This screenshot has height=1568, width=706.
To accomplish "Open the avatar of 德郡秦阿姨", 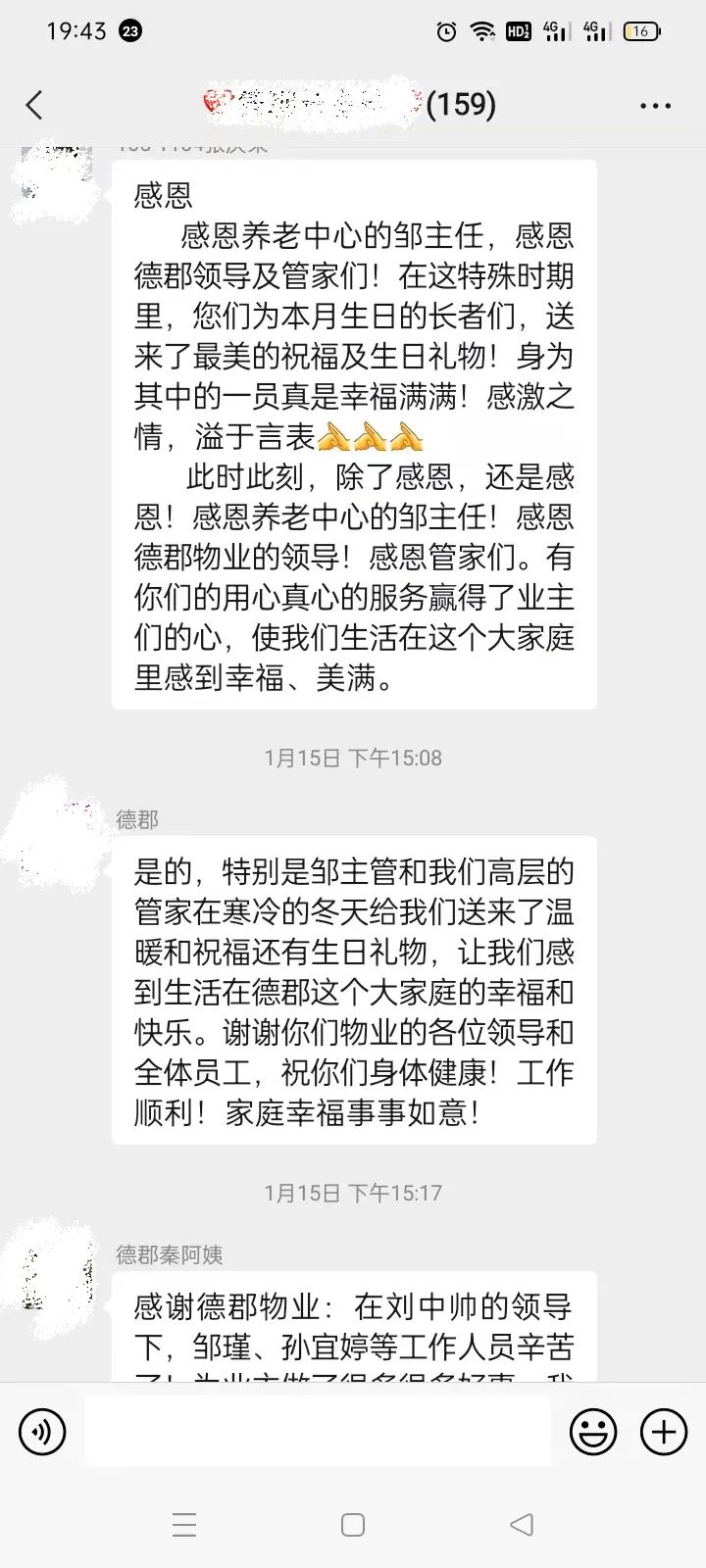I will click(56, 1274).
